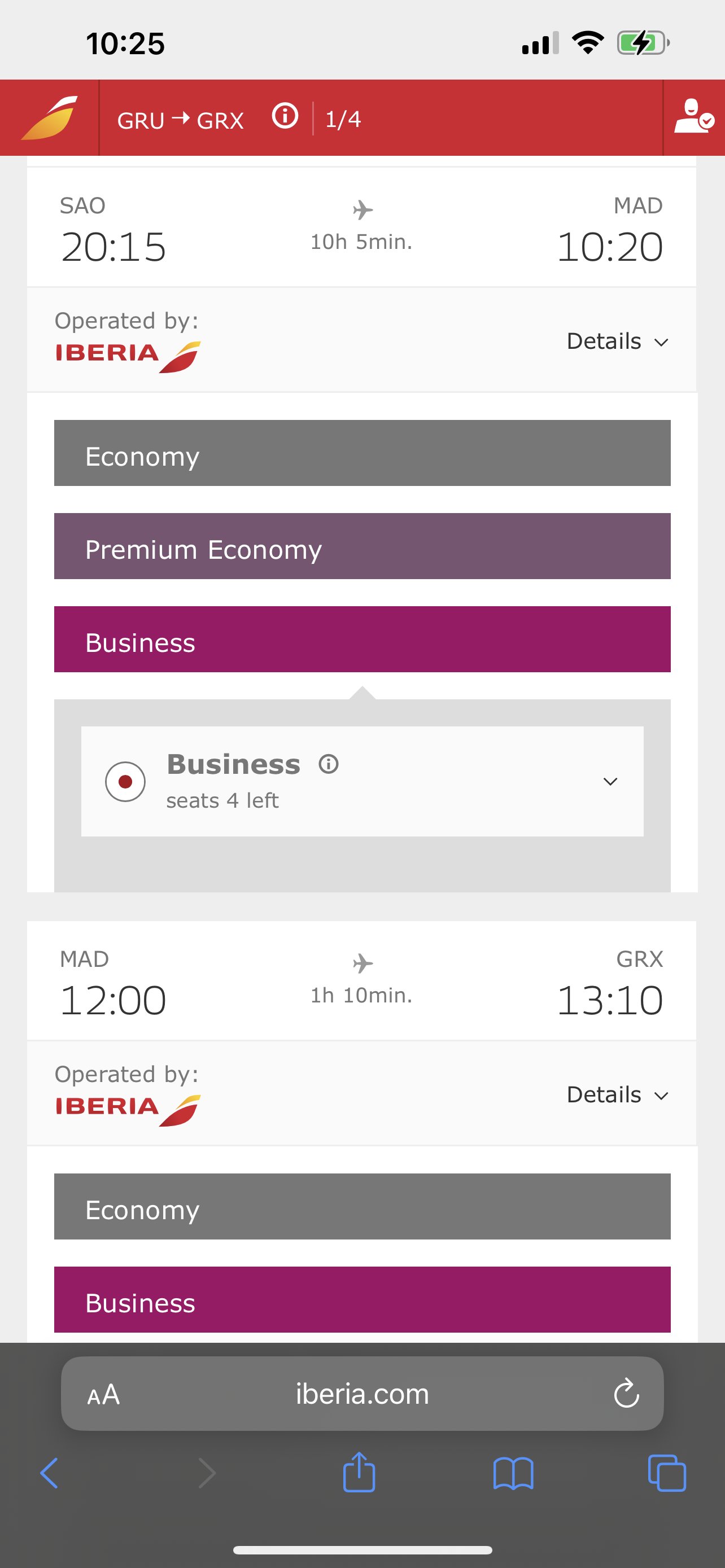Open Safari bookmarks

click(513, 1474)
